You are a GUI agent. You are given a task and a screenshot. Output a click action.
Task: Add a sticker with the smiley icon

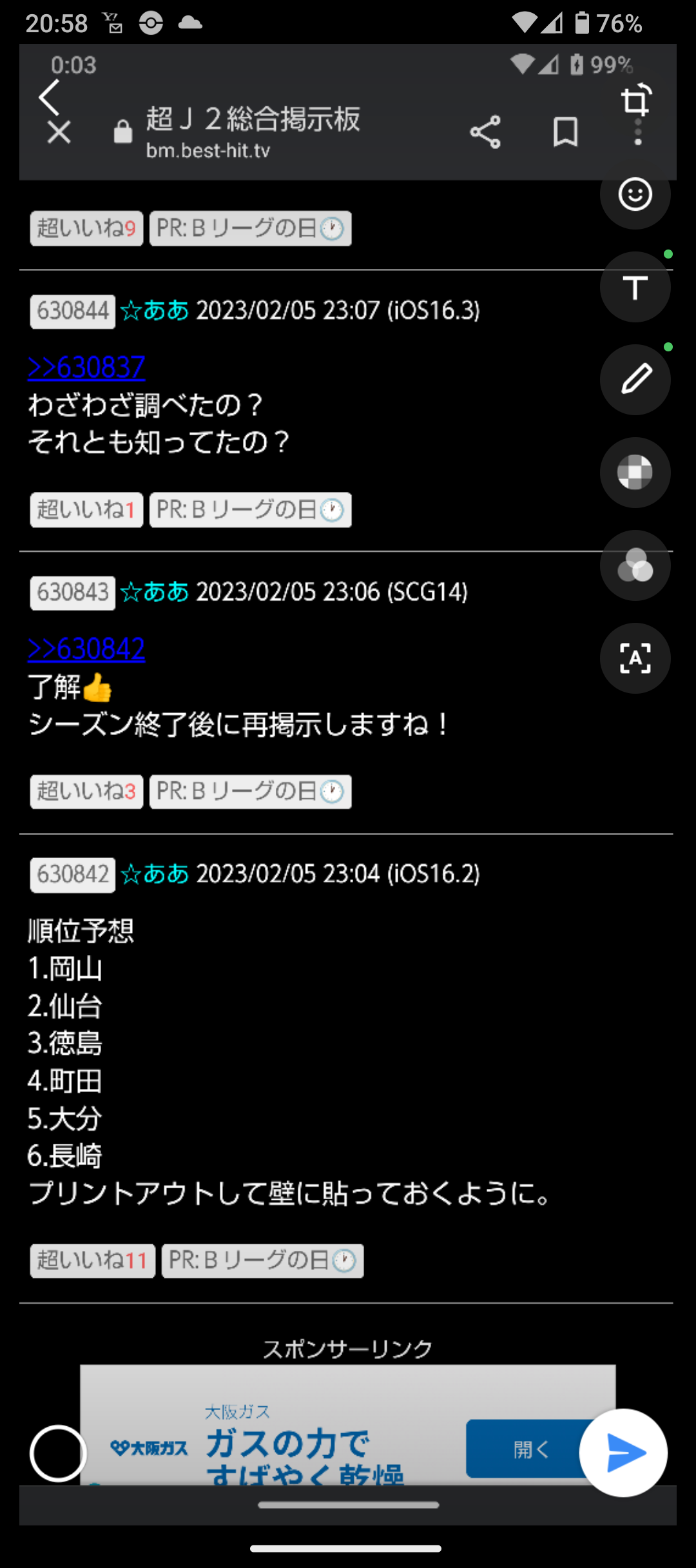click(635, 194)
